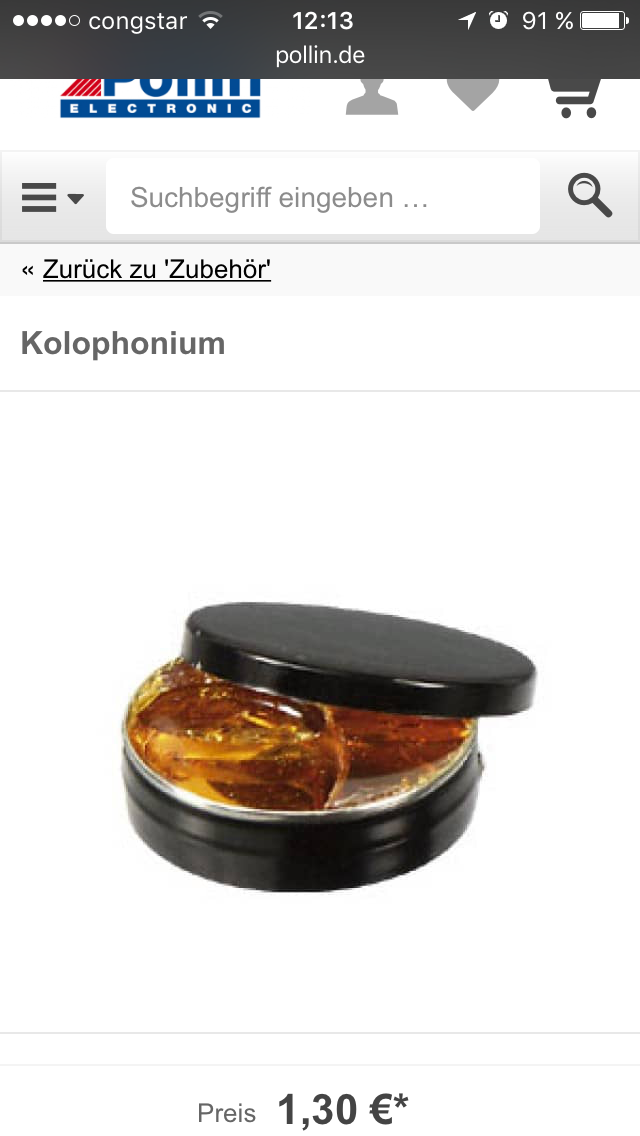Tap the Pollin Electronic logo home link
Screen dimensions: 640x1136
[160, 98]
